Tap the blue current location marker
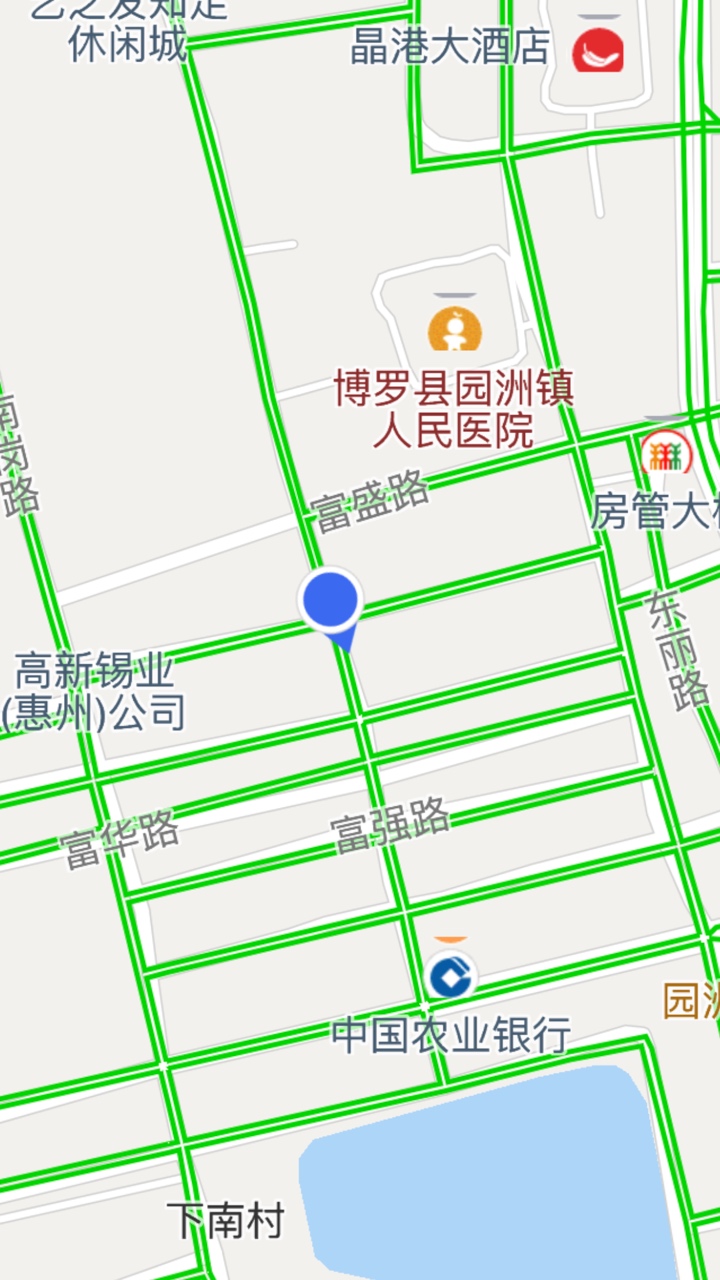720x1280 pixels. pyautogui.click(x=331, y=602)
